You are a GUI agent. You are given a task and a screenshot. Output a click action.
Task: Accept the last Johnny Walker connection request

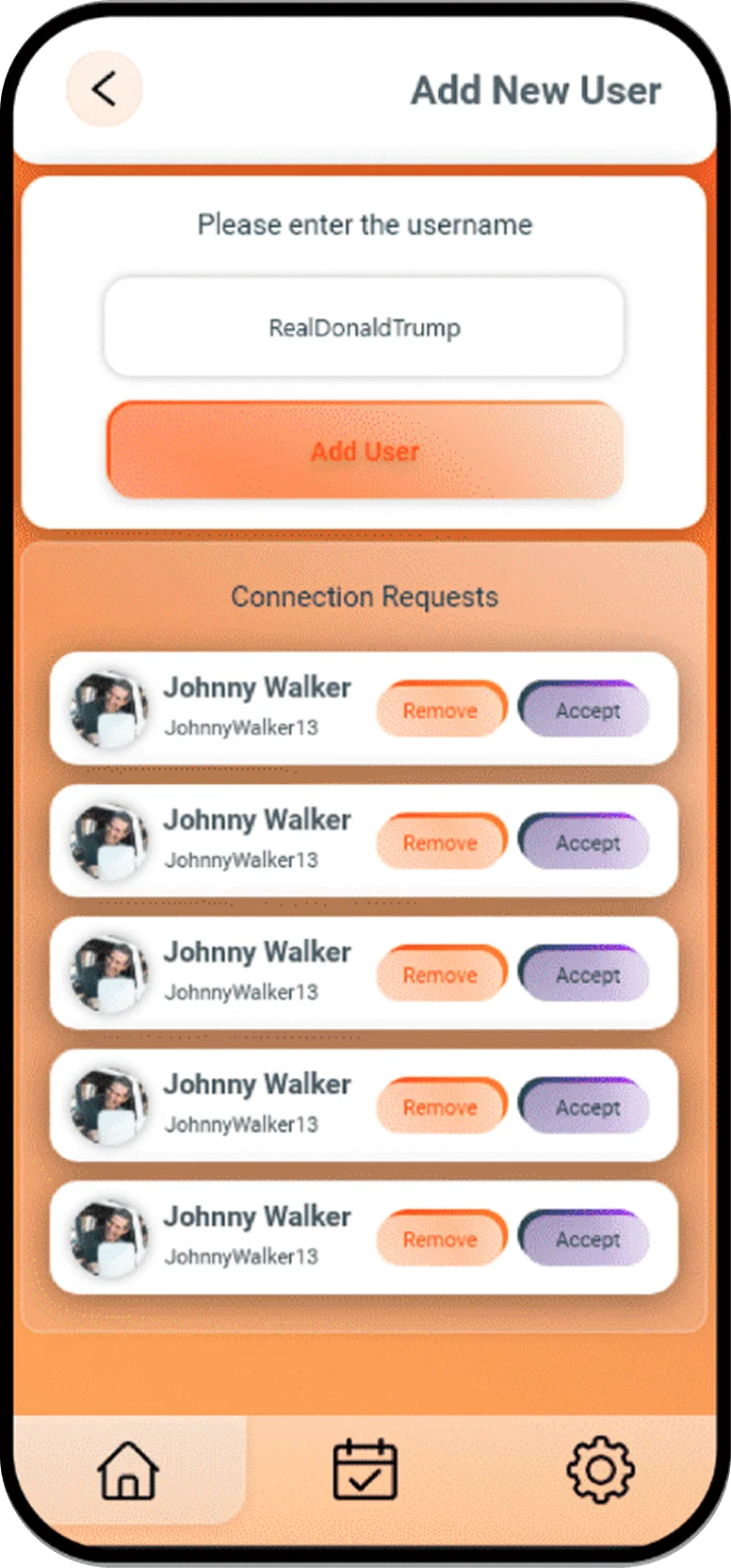(x=585, y=1239)
